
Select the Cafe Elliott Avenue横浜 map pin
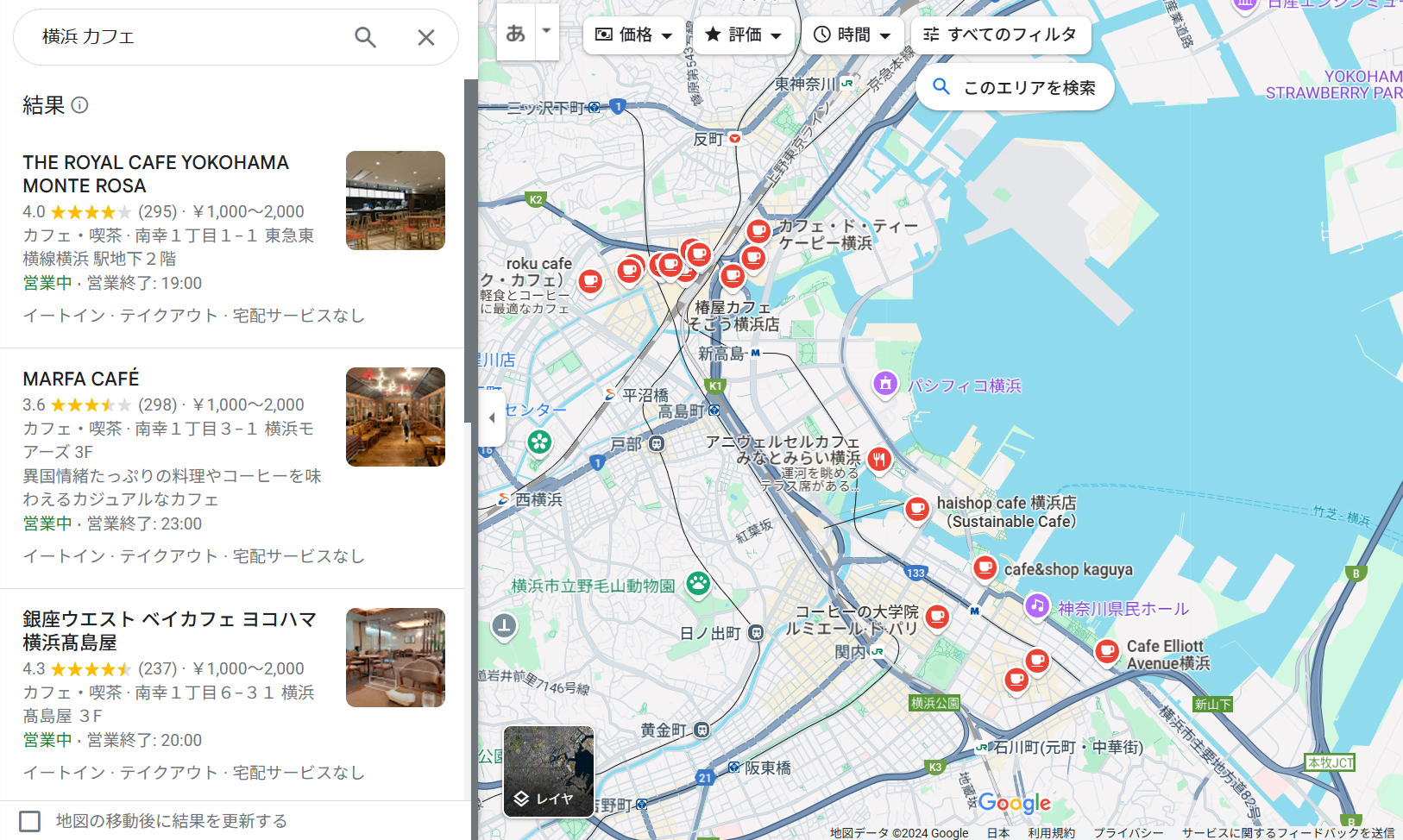1106,651
